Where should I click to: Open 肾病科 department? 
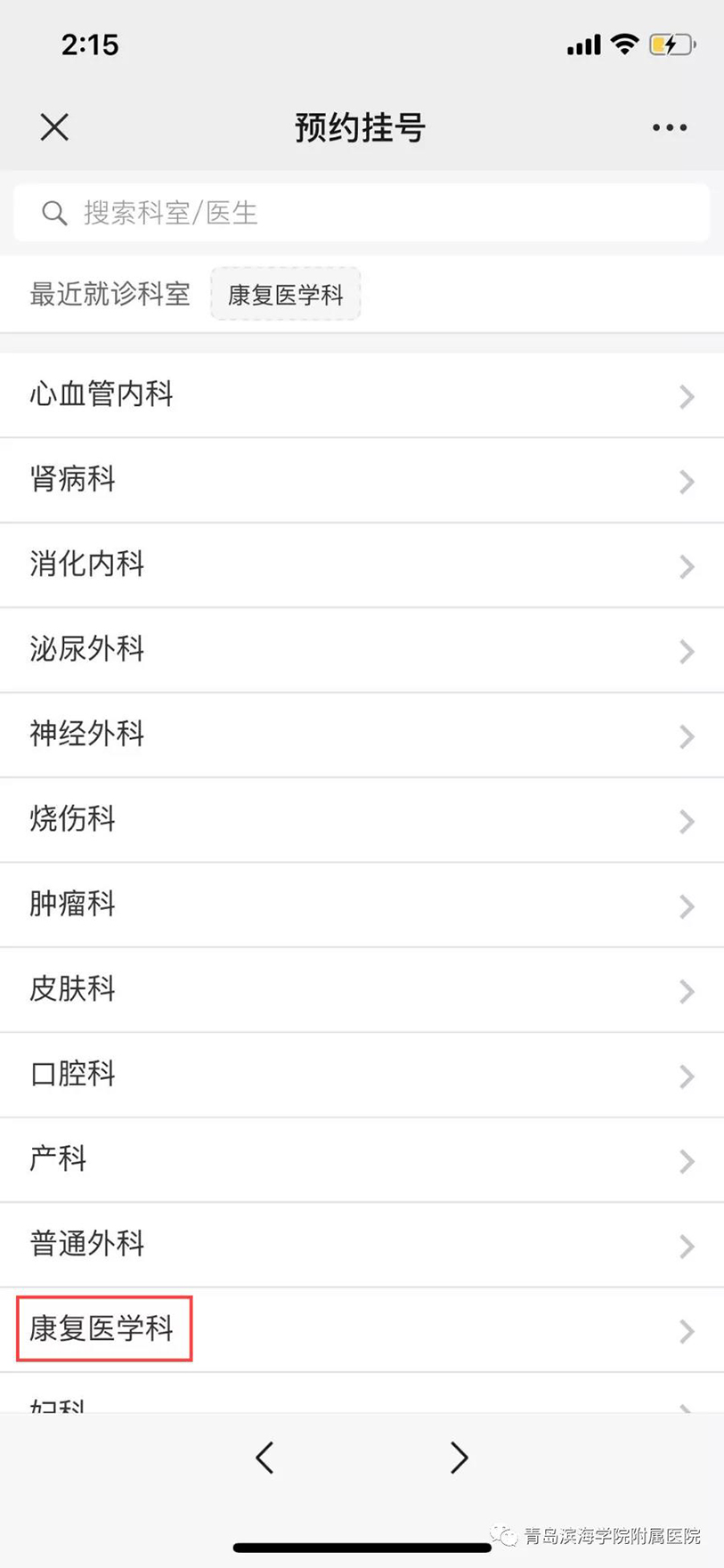362,480
